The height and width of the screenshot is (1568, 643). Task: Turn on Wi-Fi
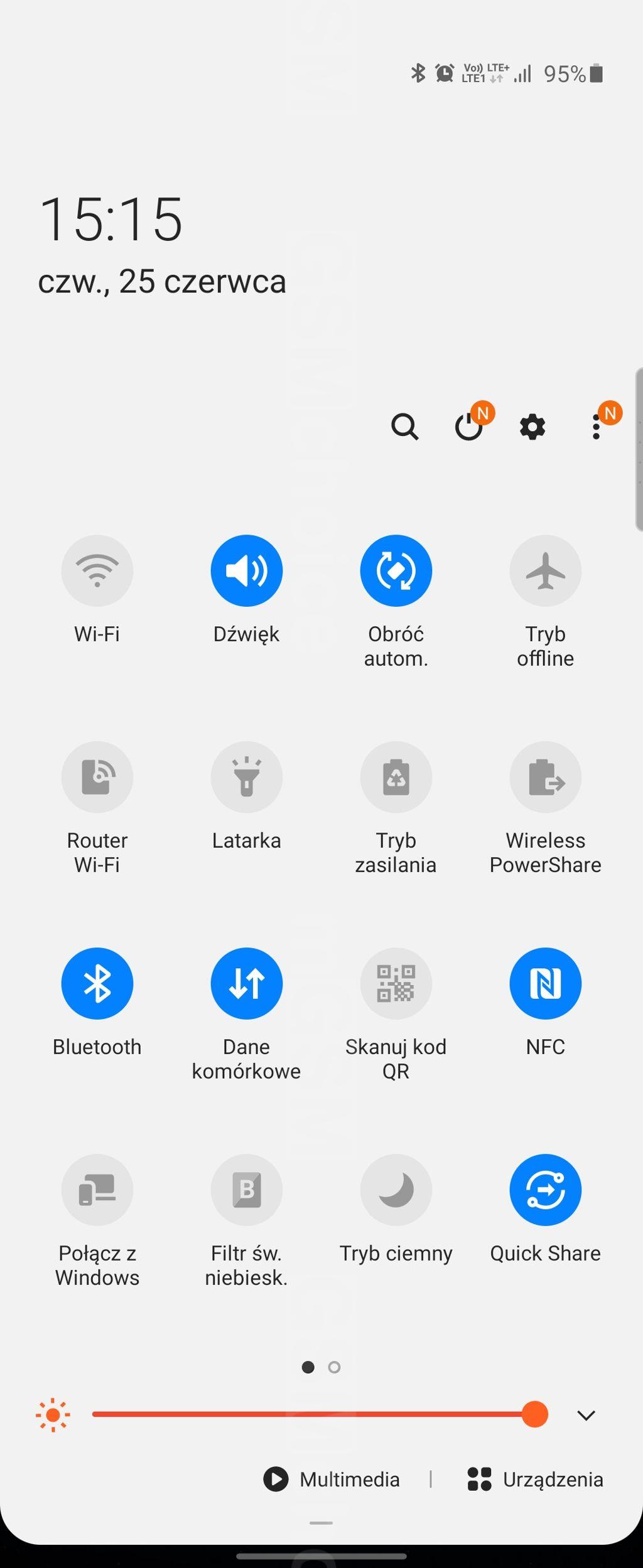[97, 570]
